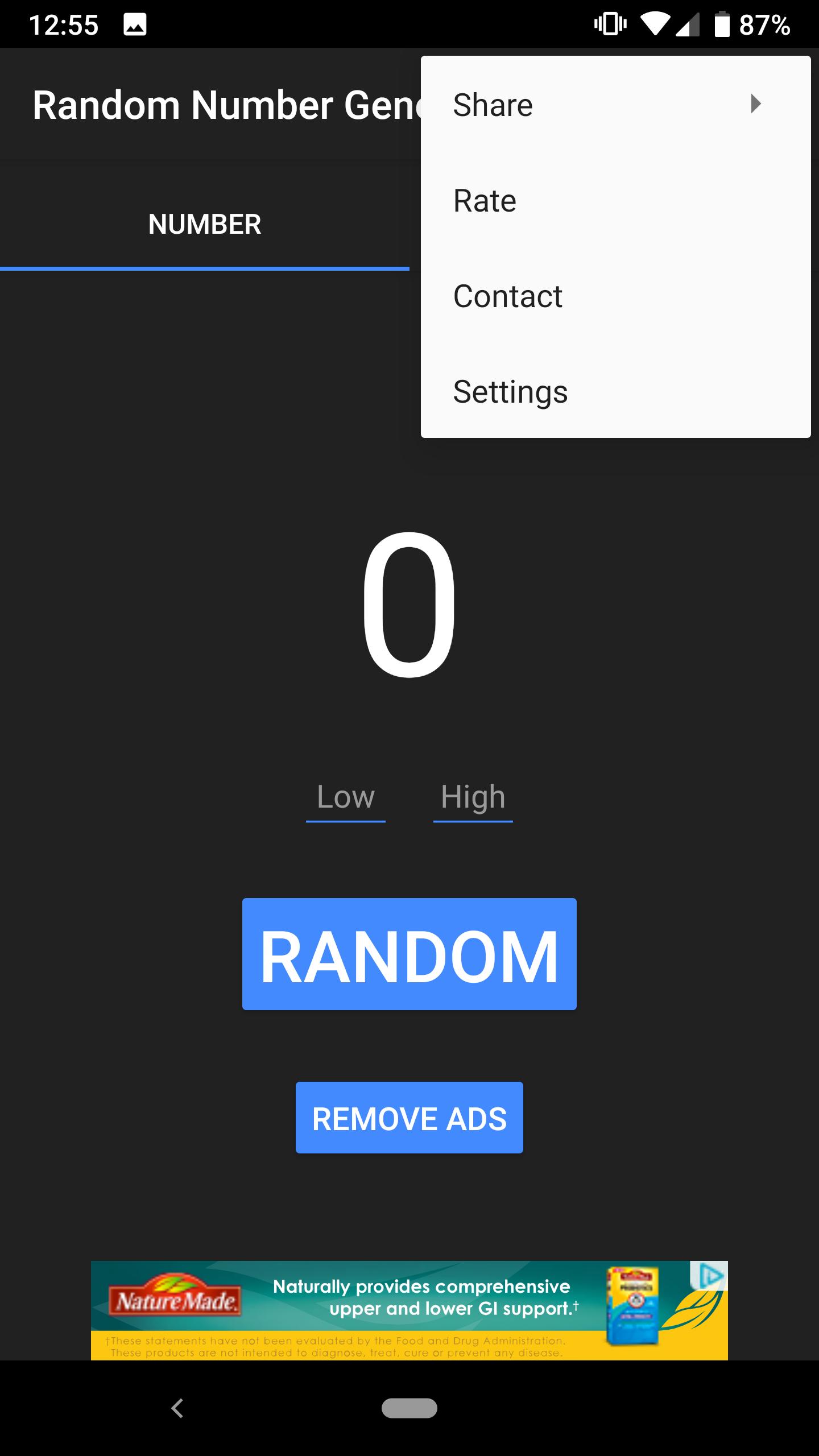Screen dimensions: 819x1456
Task: Select Rate from the menu
Action: tap(614, 200)
